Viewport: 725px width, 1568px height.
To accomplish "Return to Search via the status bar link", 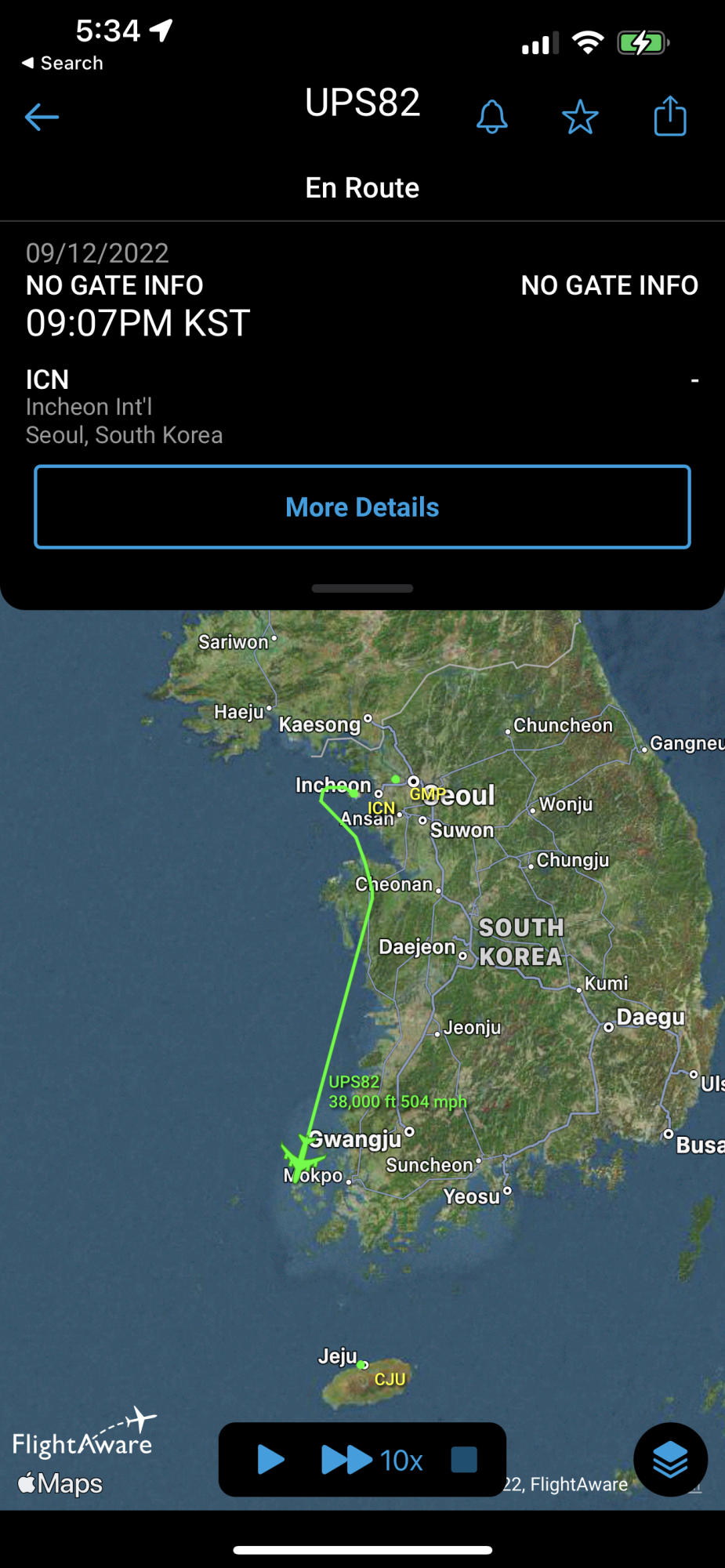I will tap(63, 63).
